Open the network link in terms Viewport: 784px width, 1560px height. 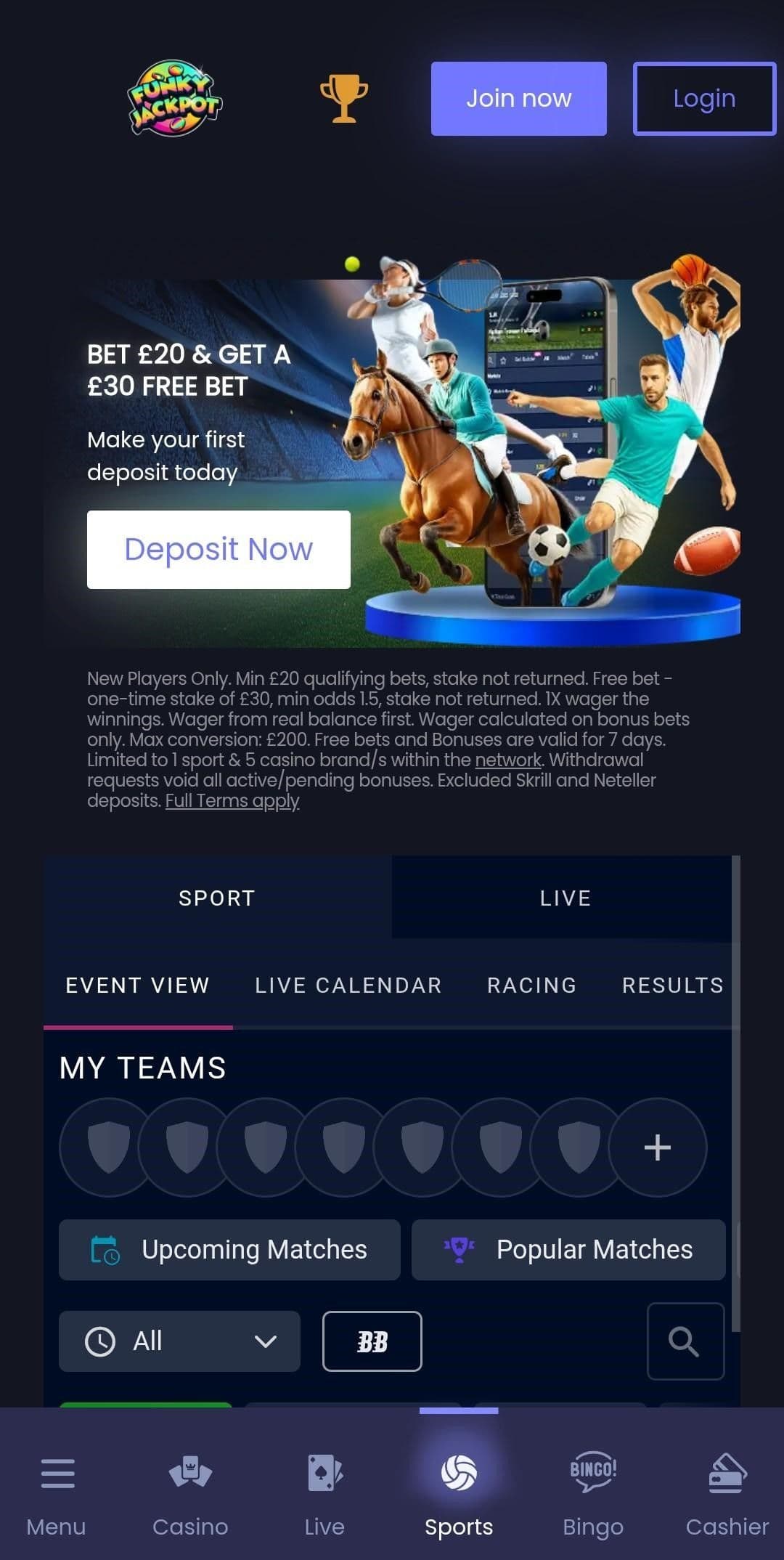click(508, 760)
